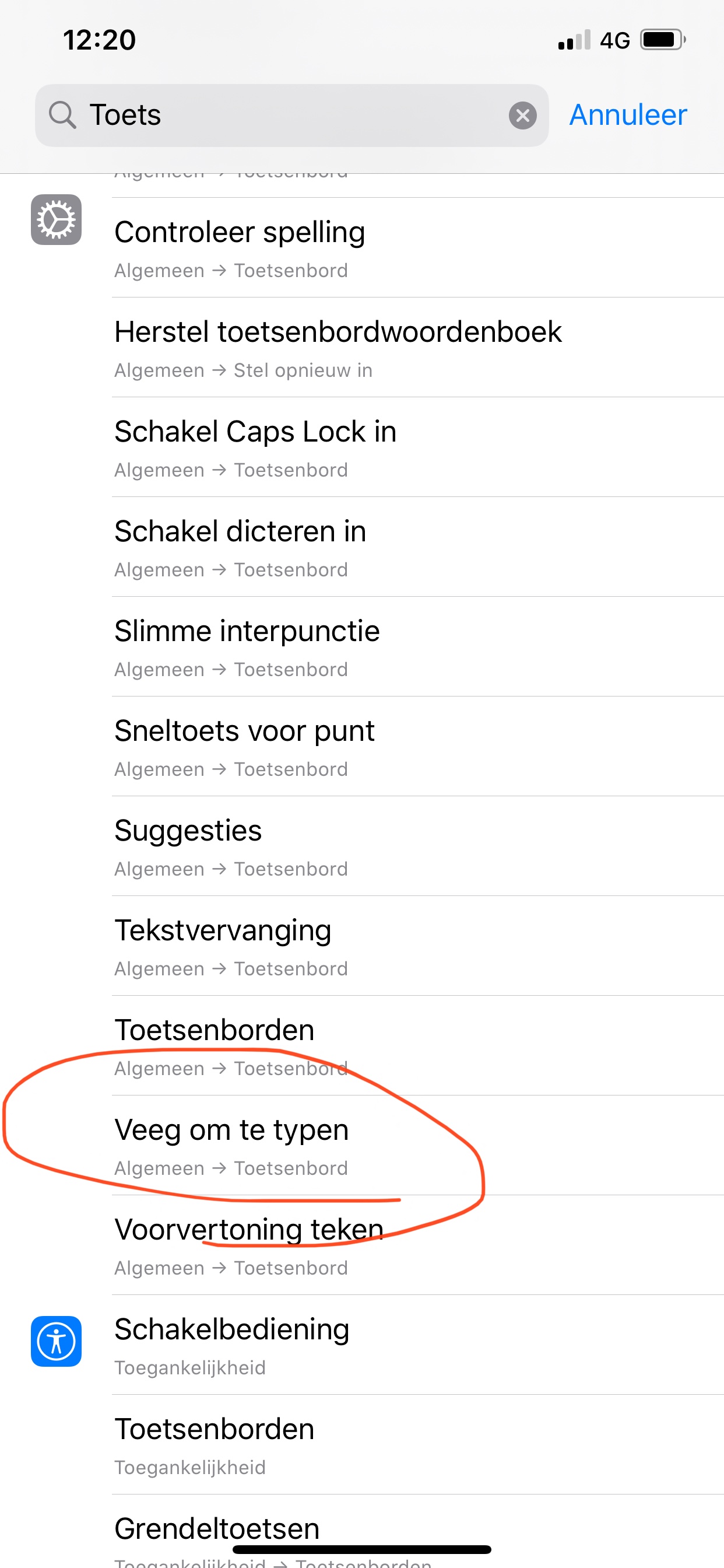Cancel search with Annuleer
This screenshot has height=1568, width=724.
pyautogui.click(x=627, y=115)
